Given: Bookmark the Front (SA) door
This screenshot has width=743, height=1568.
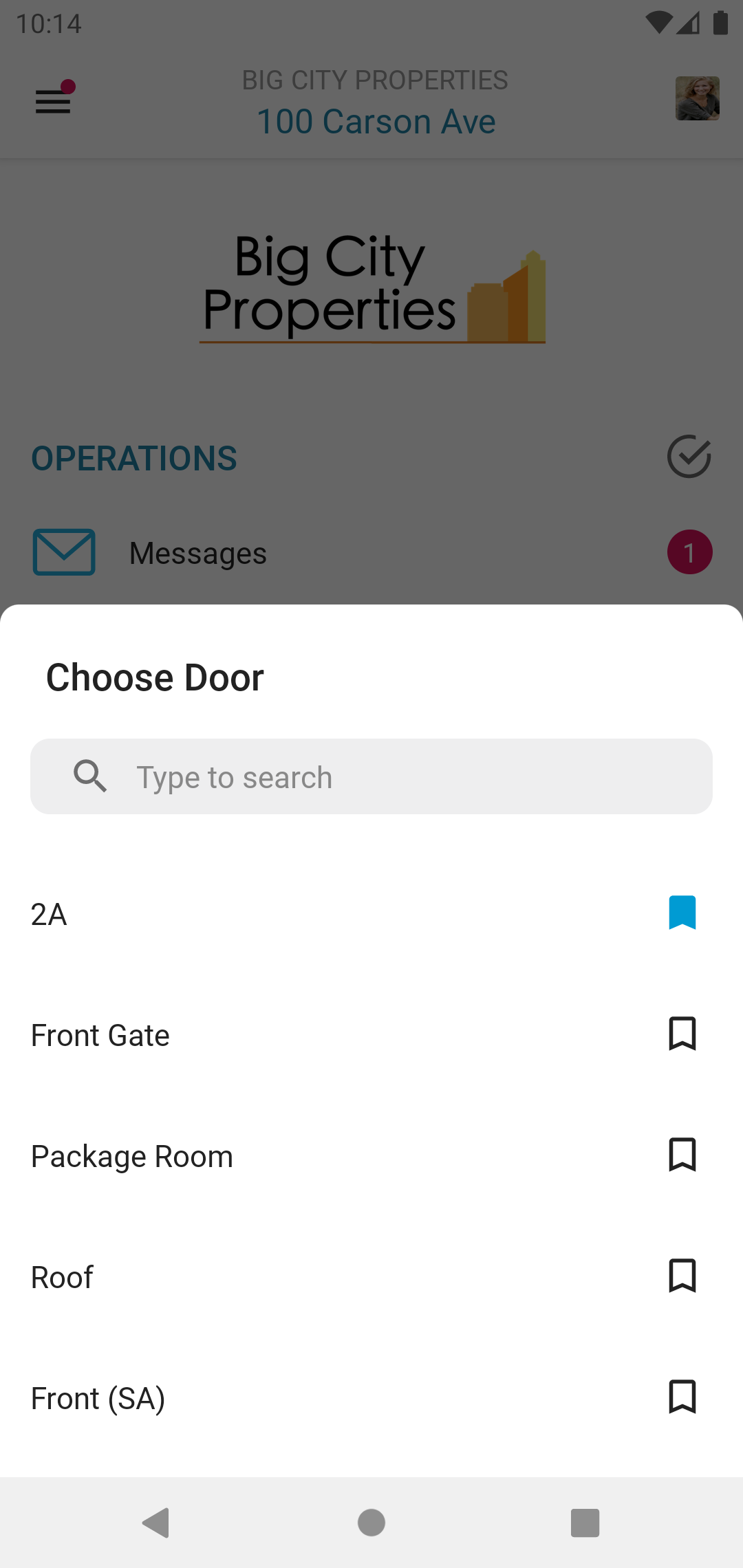Looking at the screenshot, I should click(x=682, y=1397).
